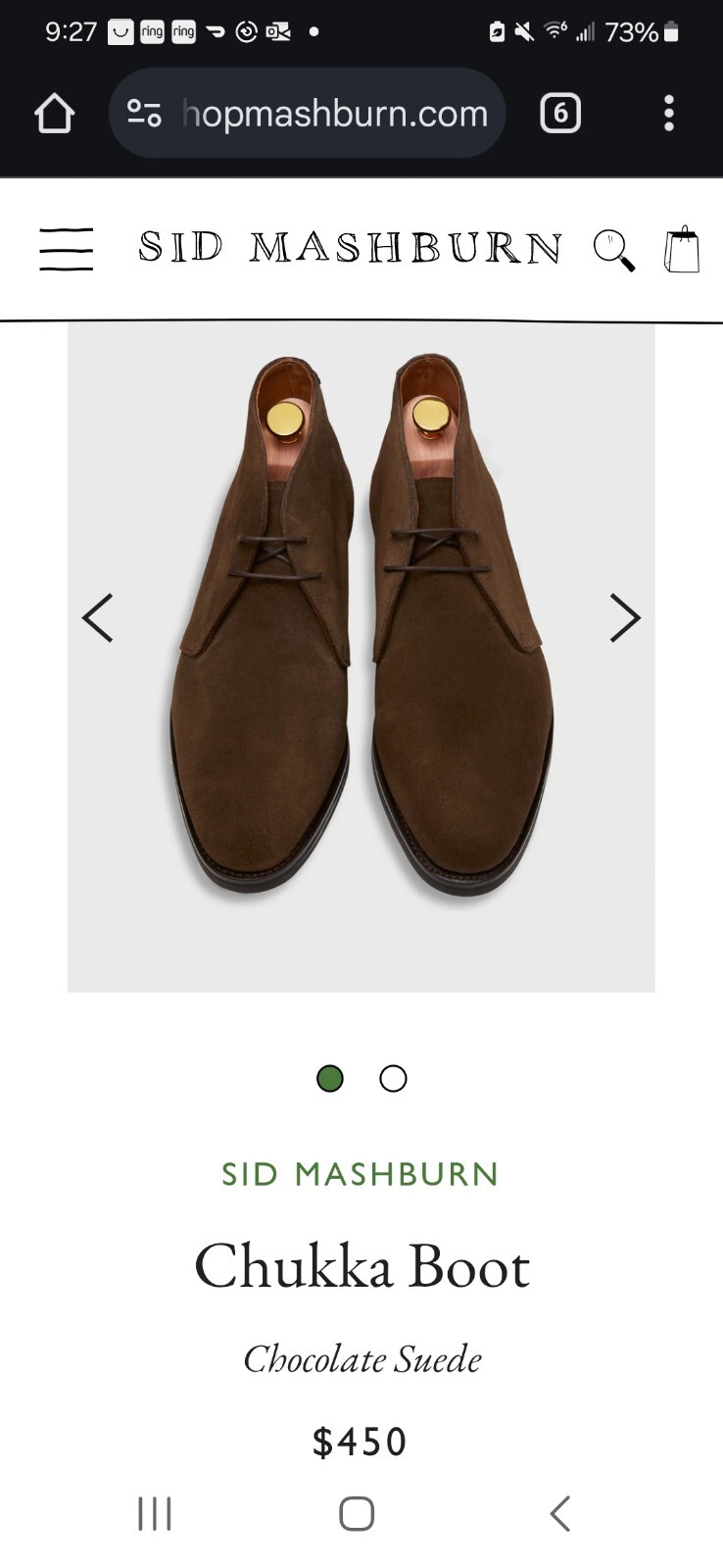The height and width of the screenshot is (1568, 723).
Task: Go to the browser home page
Action: click(54, 114)
